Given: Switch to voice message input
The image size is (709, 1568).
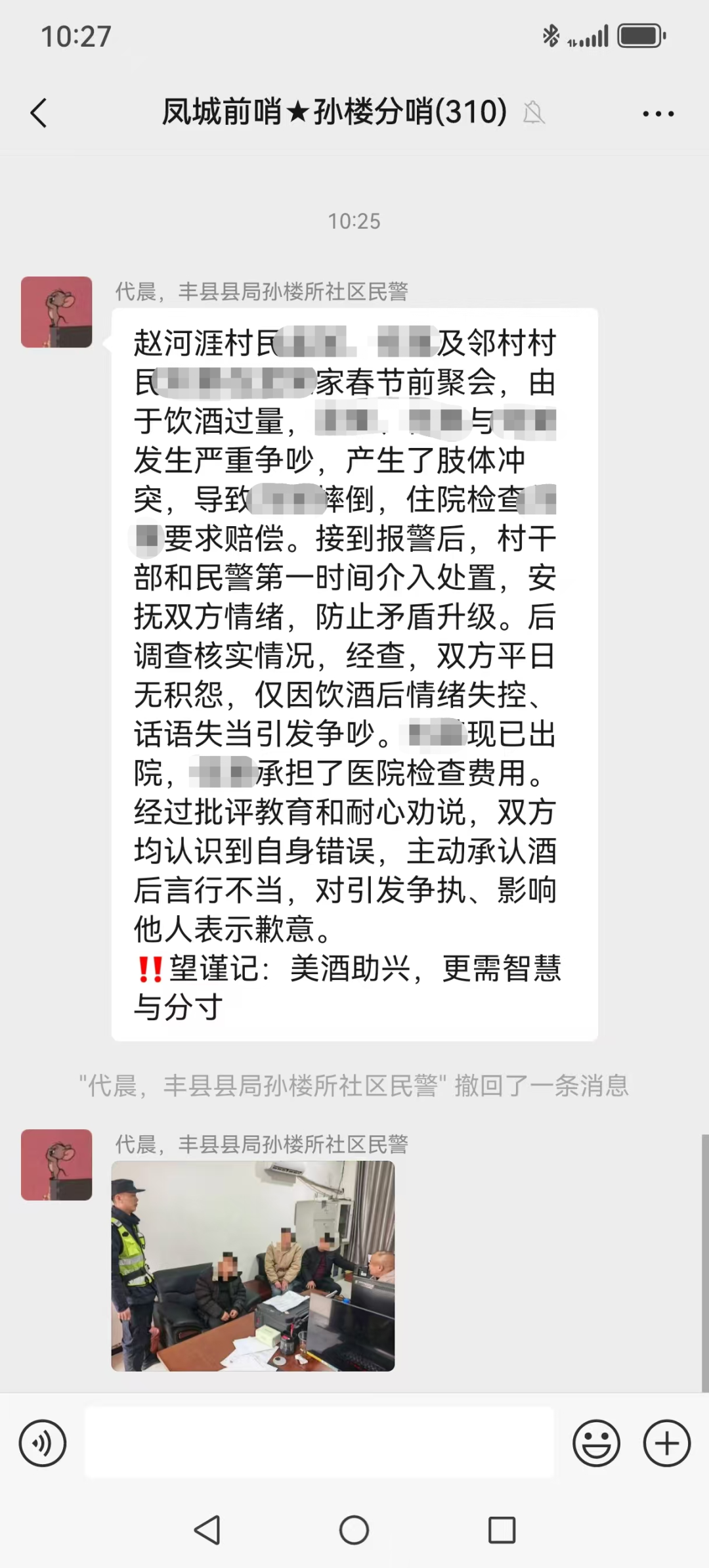Looking at the screenshot, I should tap(43, 1444).
